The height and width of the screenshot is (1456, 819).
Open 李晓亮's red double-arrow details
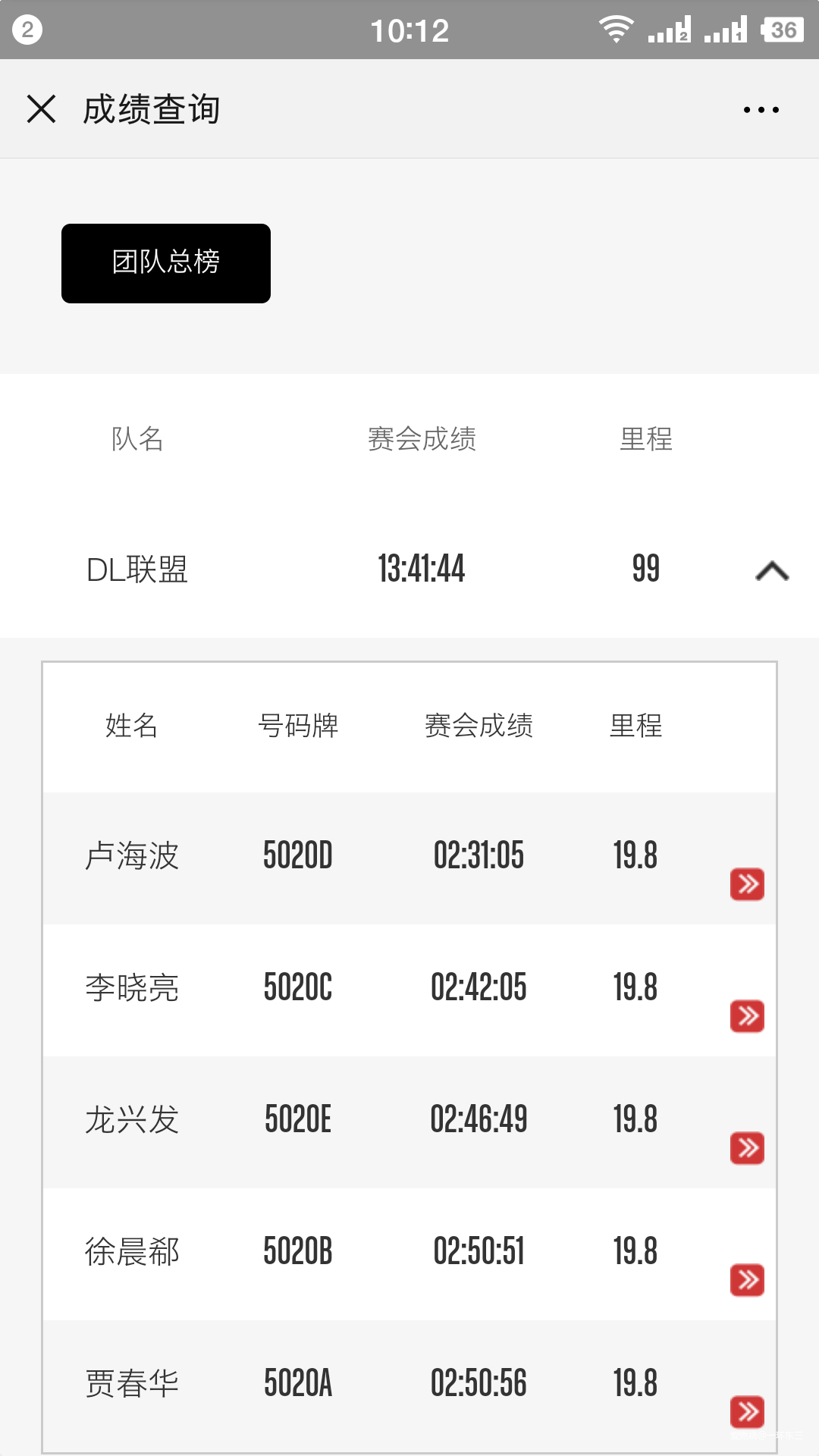coord(747,1017)
